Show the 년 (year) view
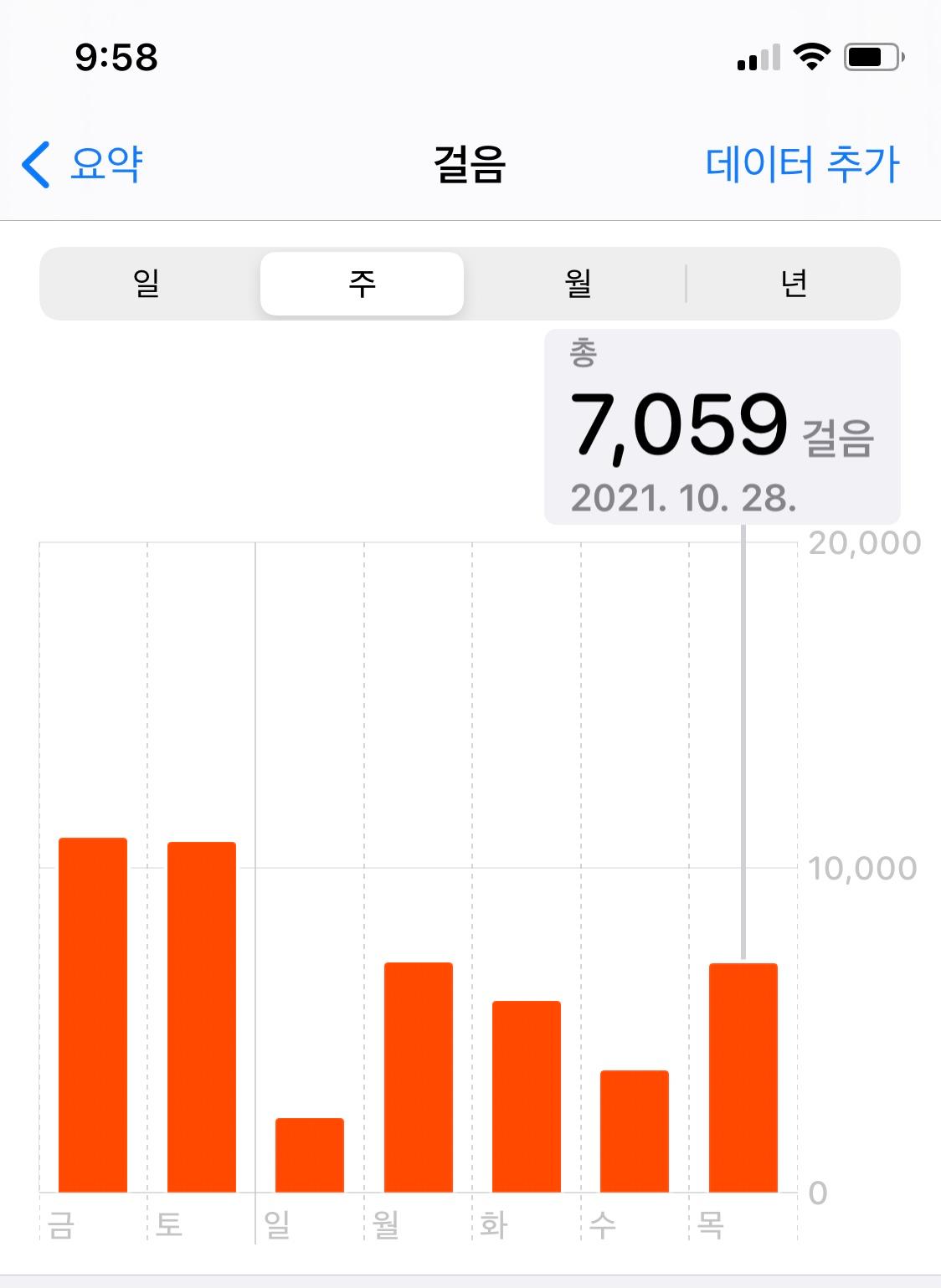Viewport: 941px width, 1288px height. pos(793,284)
